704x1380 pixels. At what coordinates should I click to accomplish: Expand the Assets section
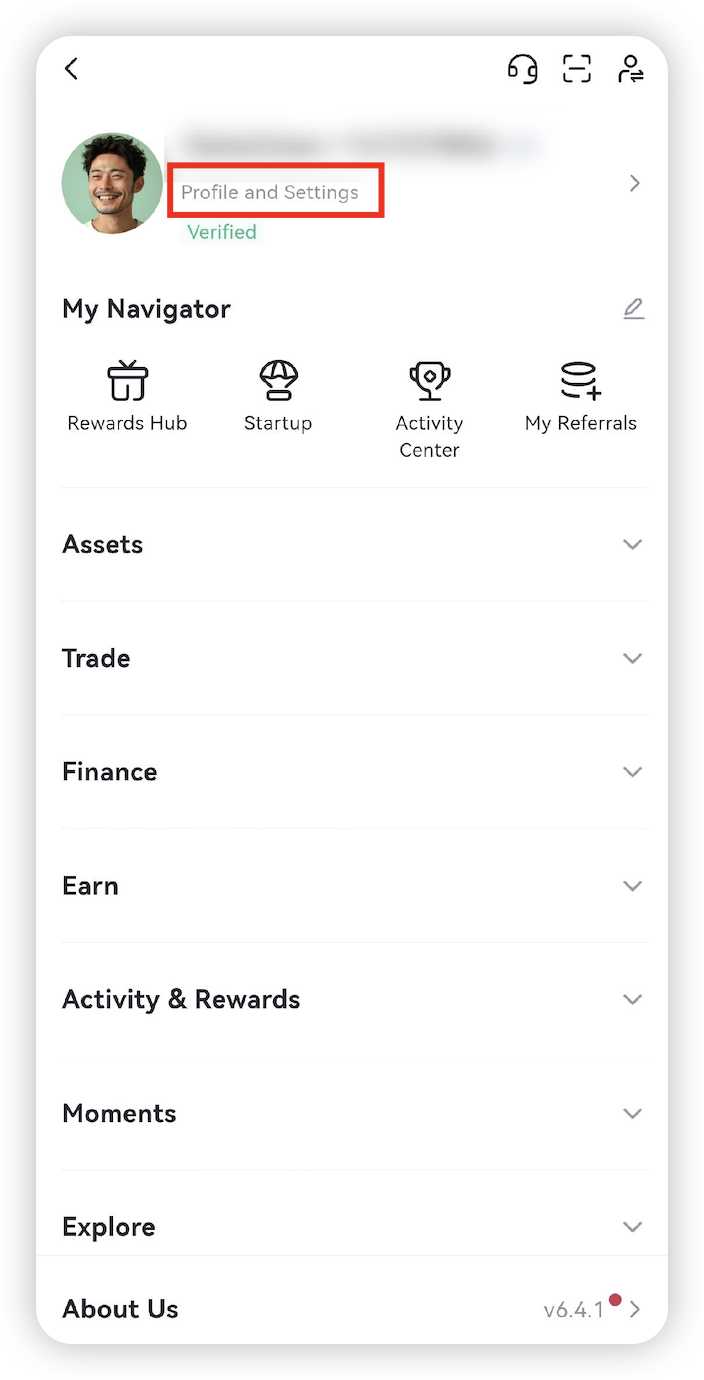click(x=632, y=545)
